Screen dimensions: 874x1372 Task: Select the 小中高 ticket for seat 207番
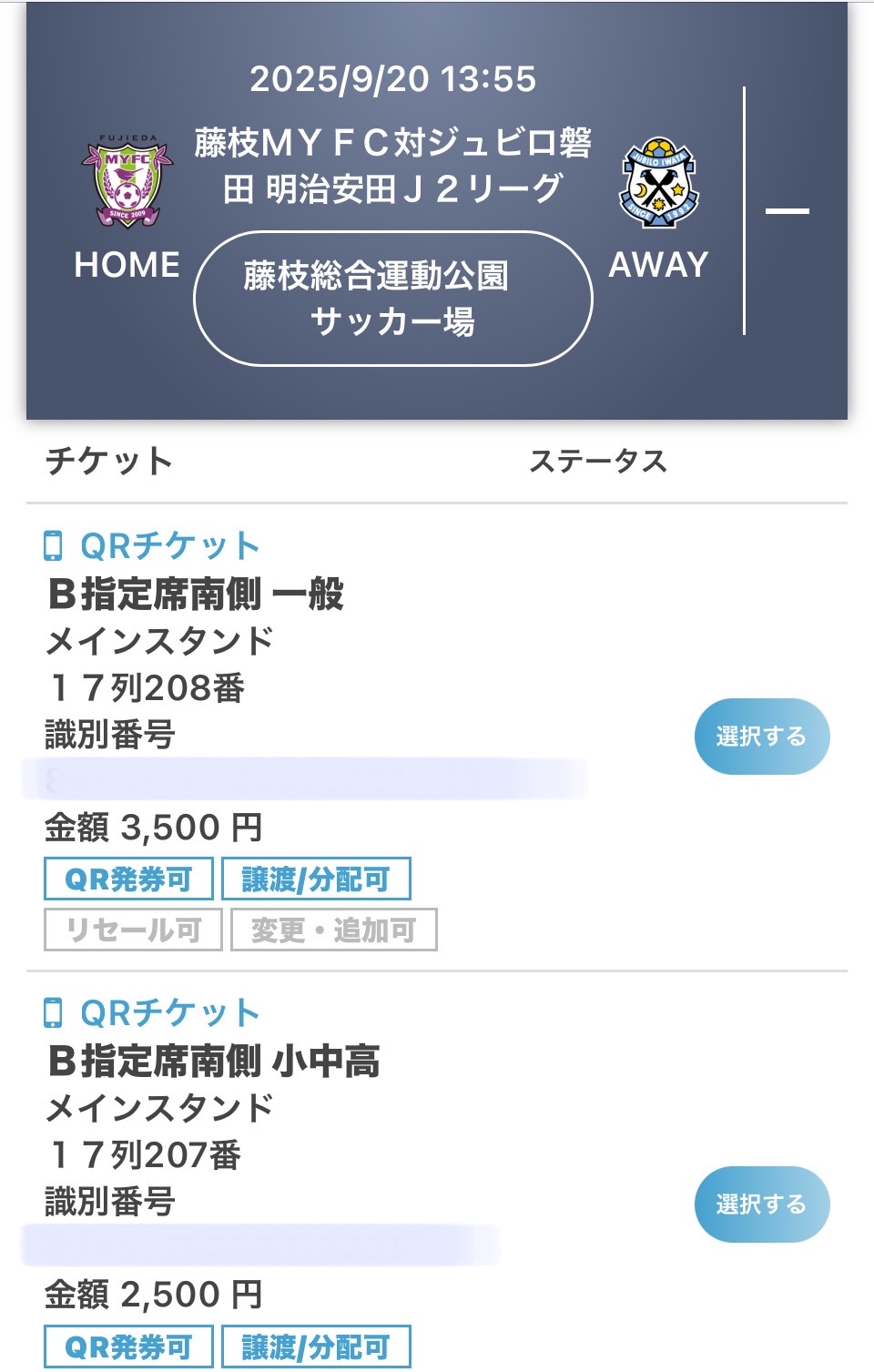[x=761, y=1204]
